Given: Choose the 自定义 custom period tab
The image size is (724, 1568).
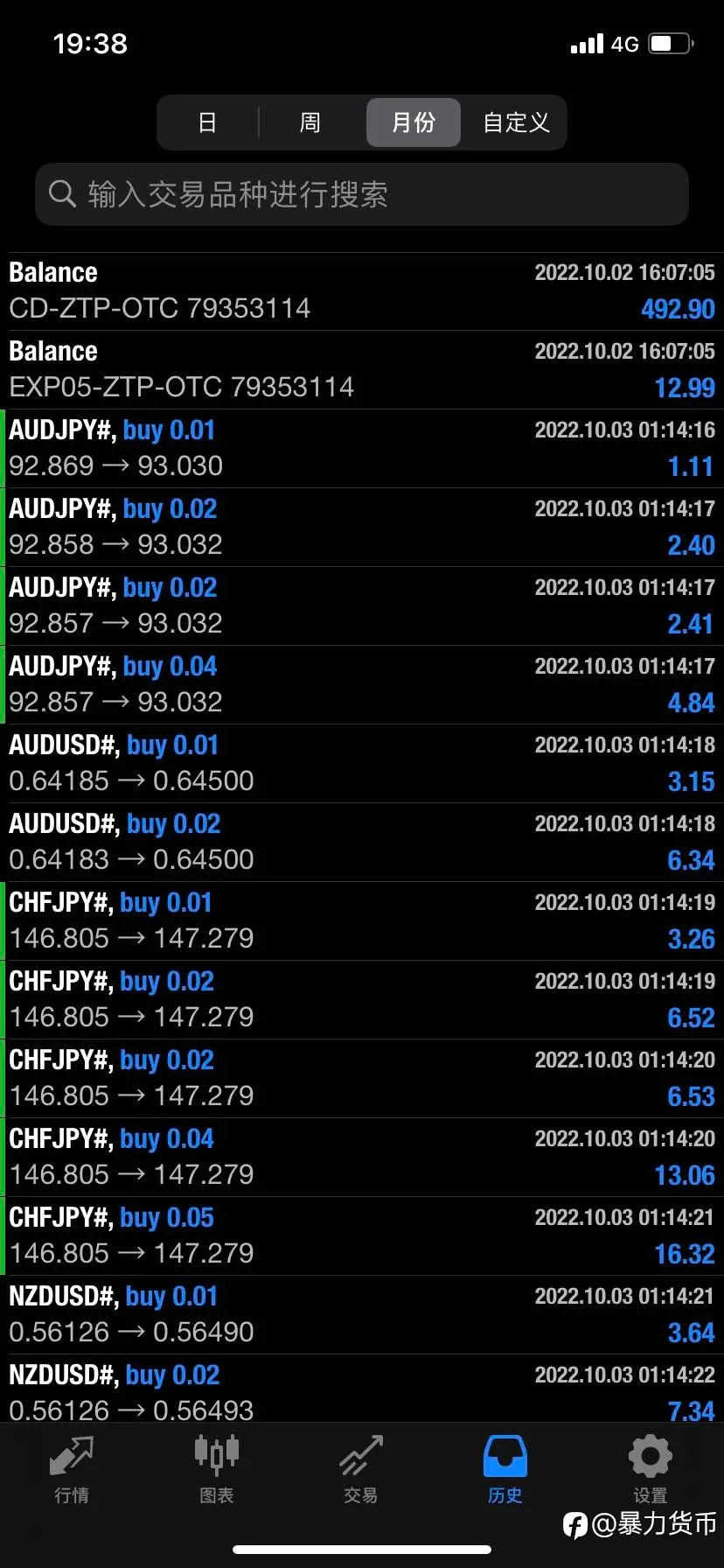Looking at the screenshot, I should tap(516, 122).
